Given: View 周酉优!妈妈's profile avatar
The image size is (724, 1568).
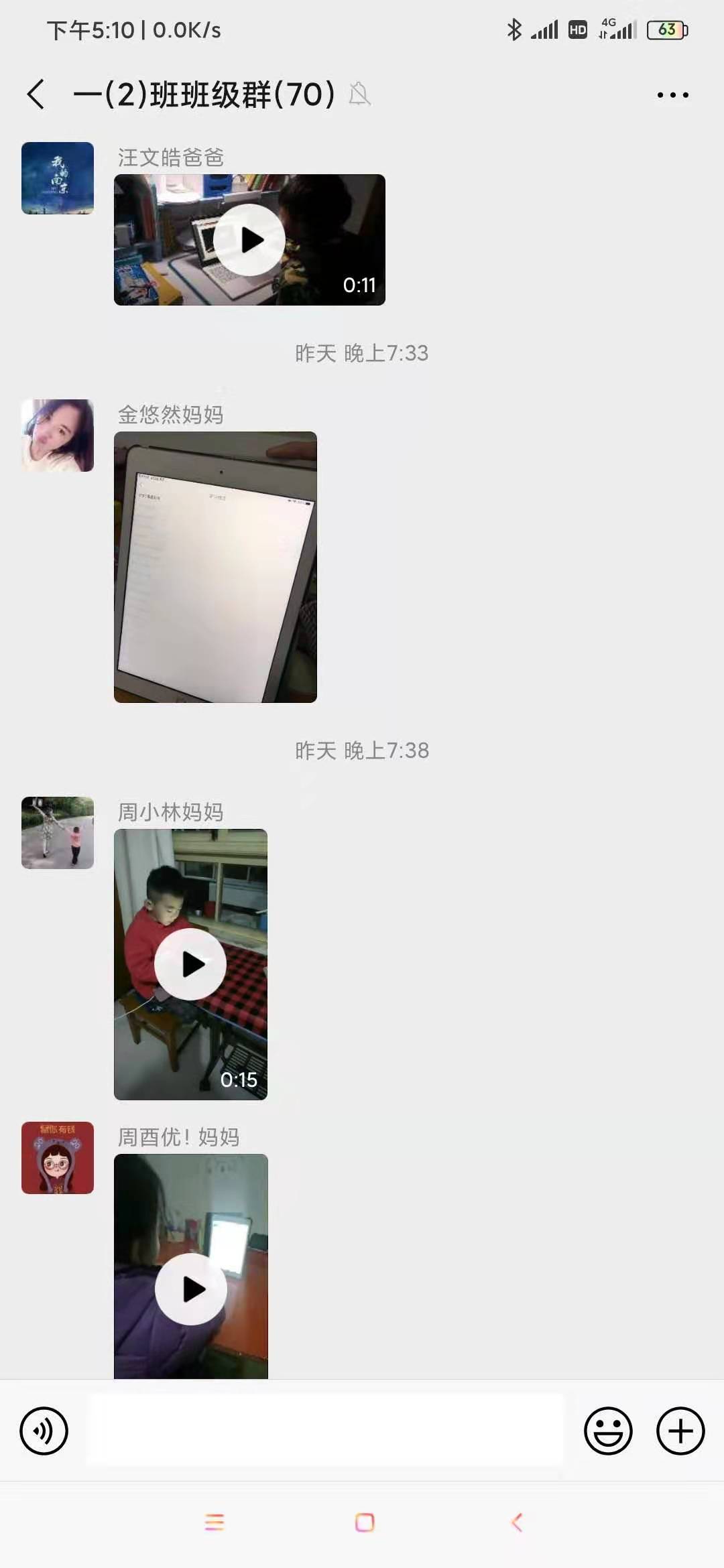Looking at the screenshot, I should [58, 1158].
